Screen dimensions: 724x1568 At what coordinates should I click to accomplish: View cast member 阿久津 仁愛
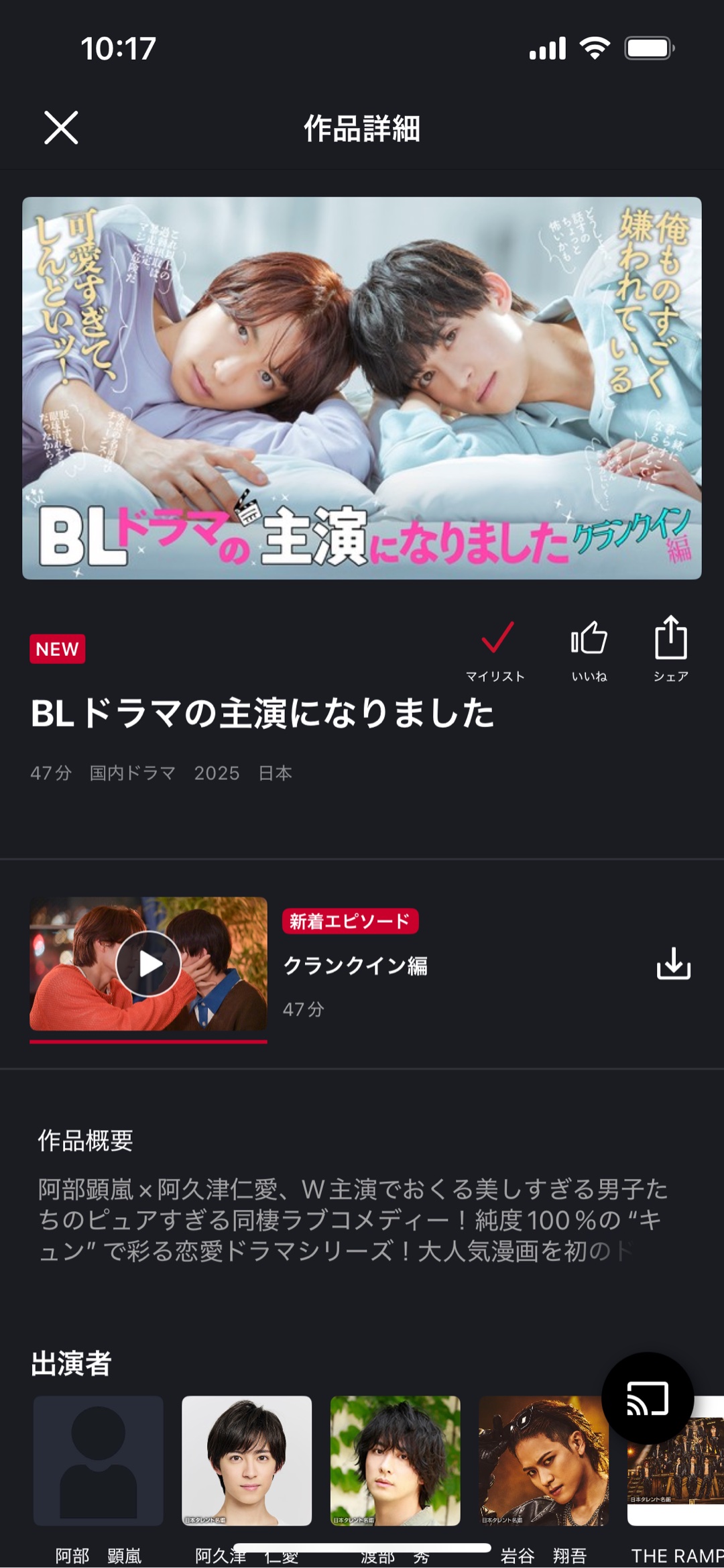click(247, 1461)
